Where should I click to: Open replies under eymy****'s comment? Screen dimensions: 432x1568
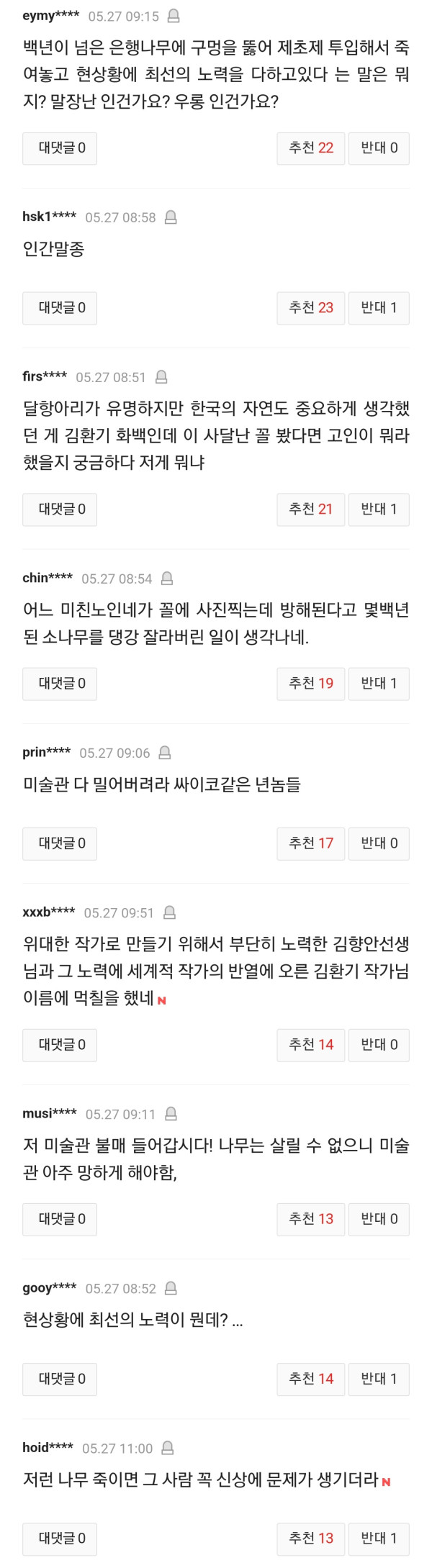(x=60, y=148)
